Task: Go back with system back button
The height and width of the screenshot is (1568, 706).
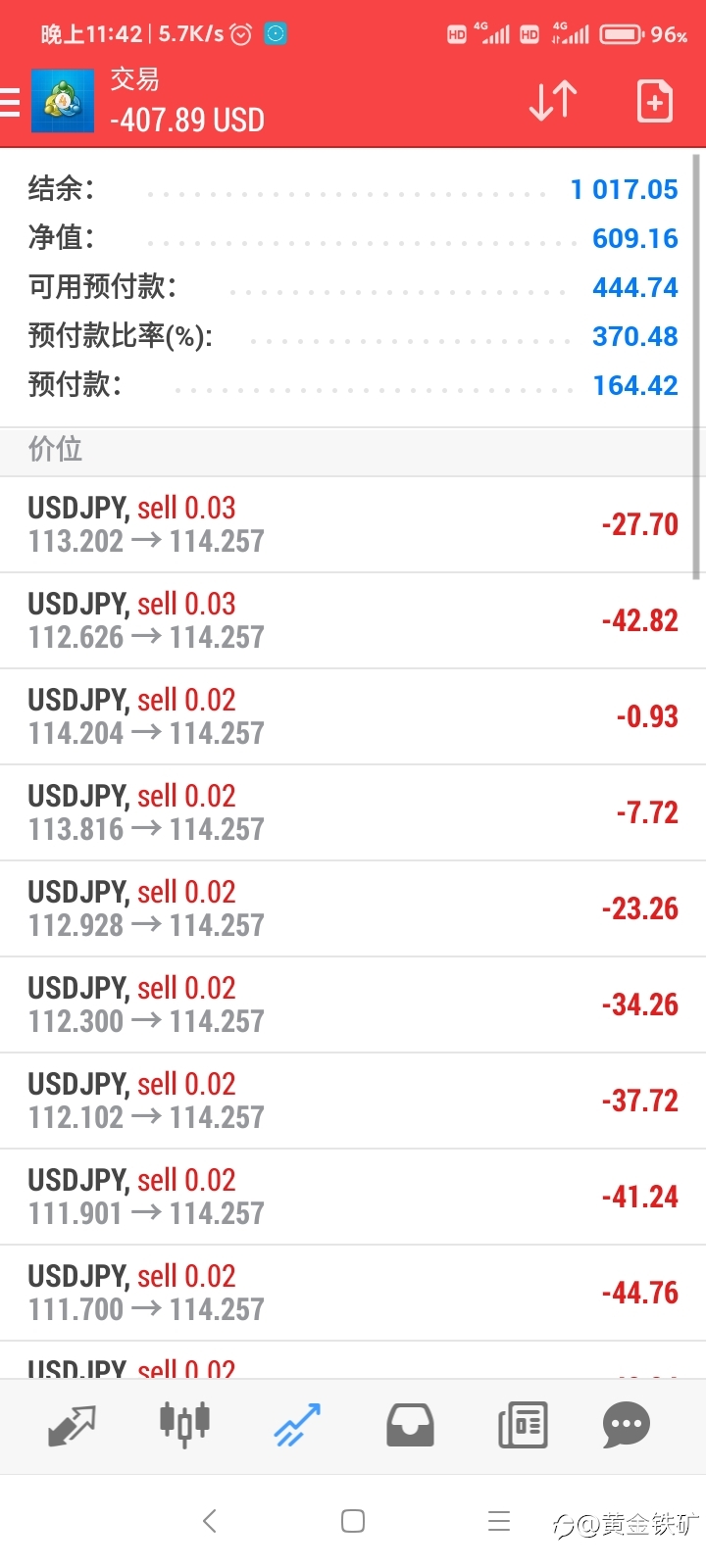Action: [x=209, y=1521]
